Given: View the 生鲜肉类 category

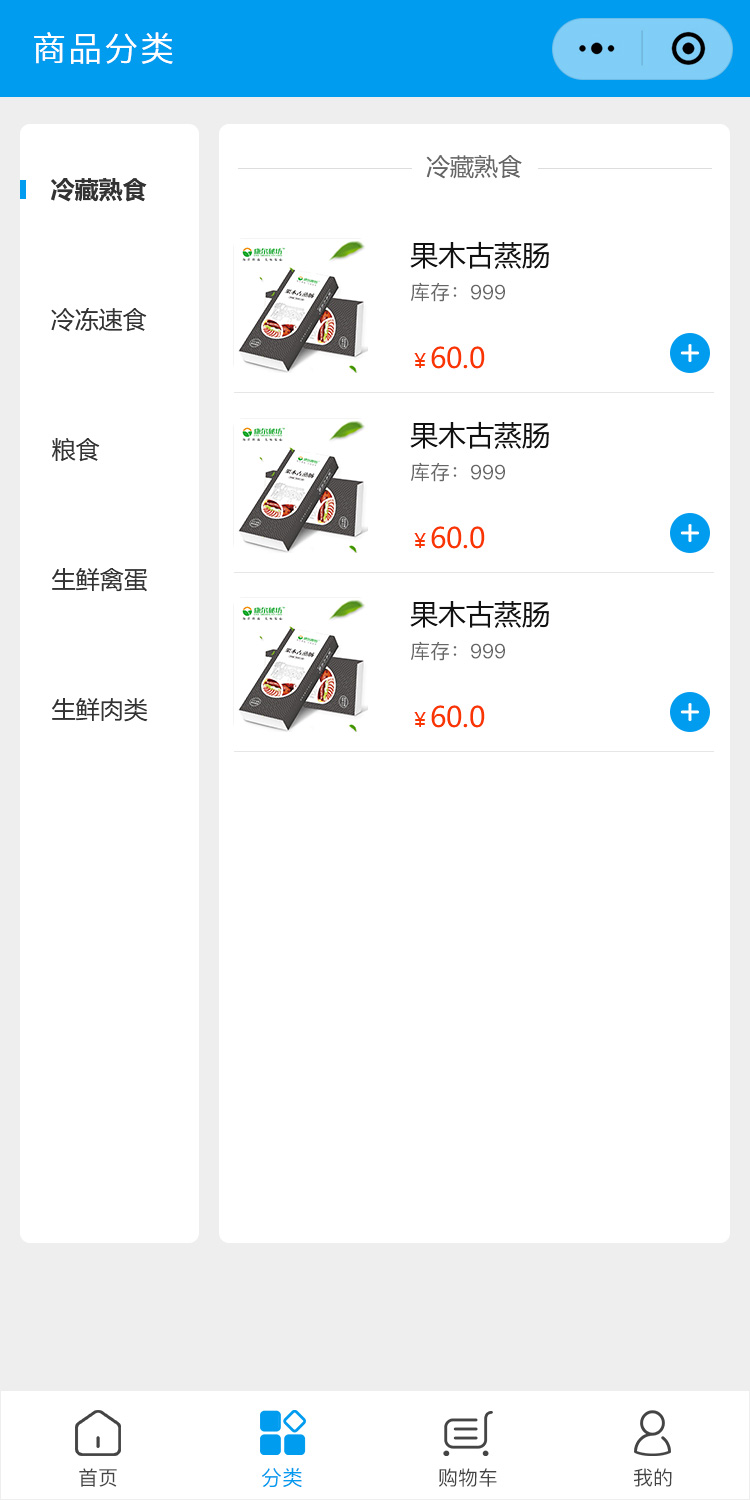Looking at the screenshot, I should [x=99, y=710].
